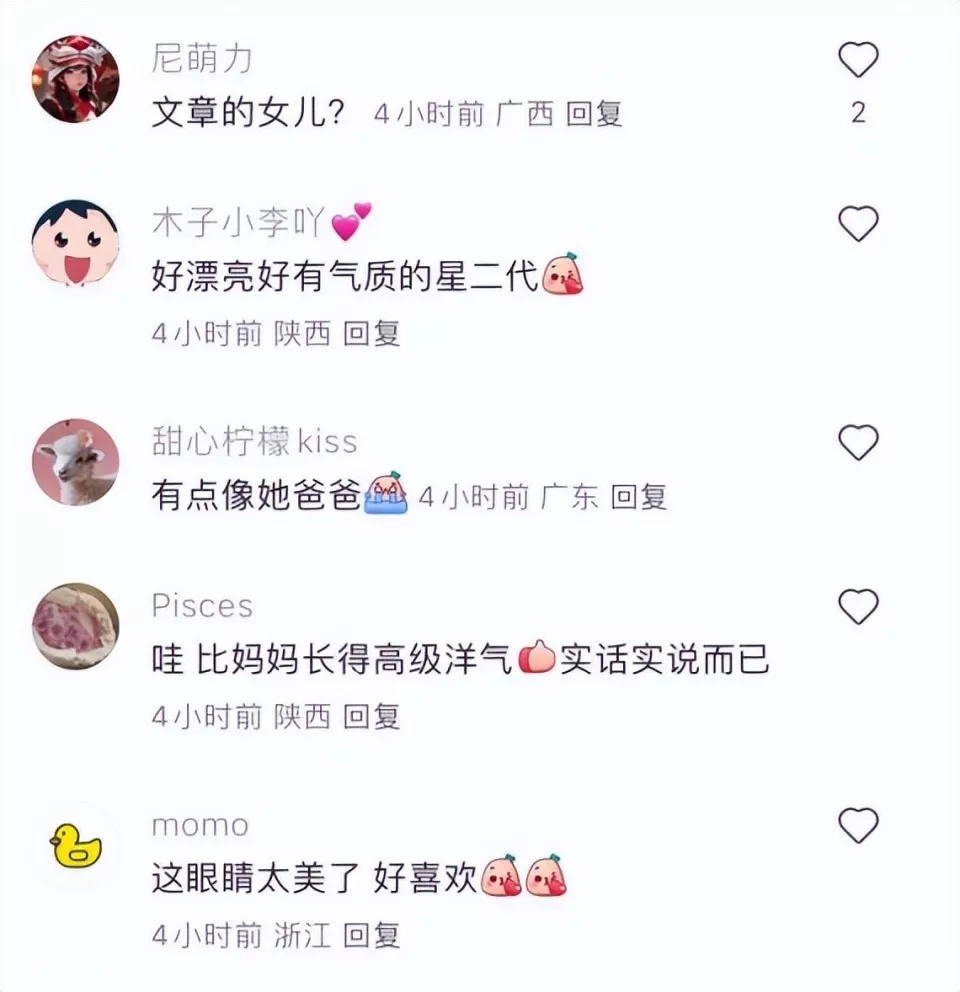
Task: Open 甜心柠檬kiss's avatar
Action: (76, 461)
